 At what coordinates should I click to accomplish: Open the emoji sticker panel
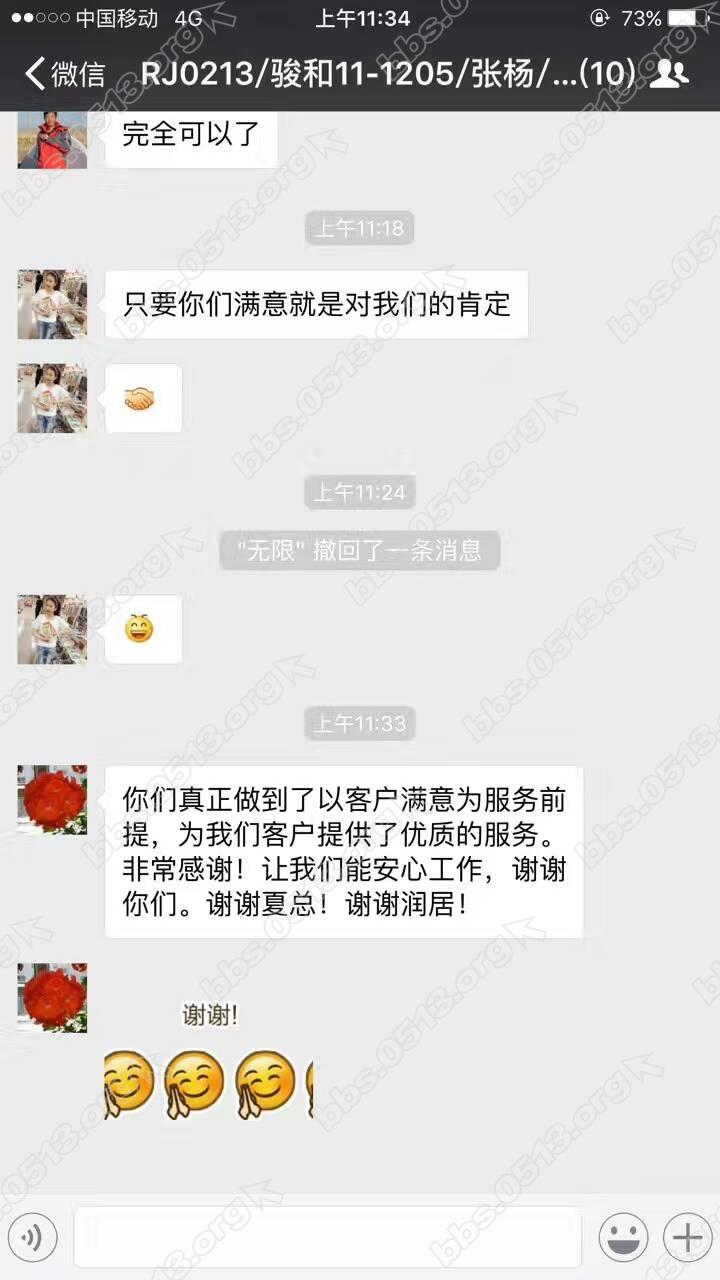click(x=623, y=1238)
